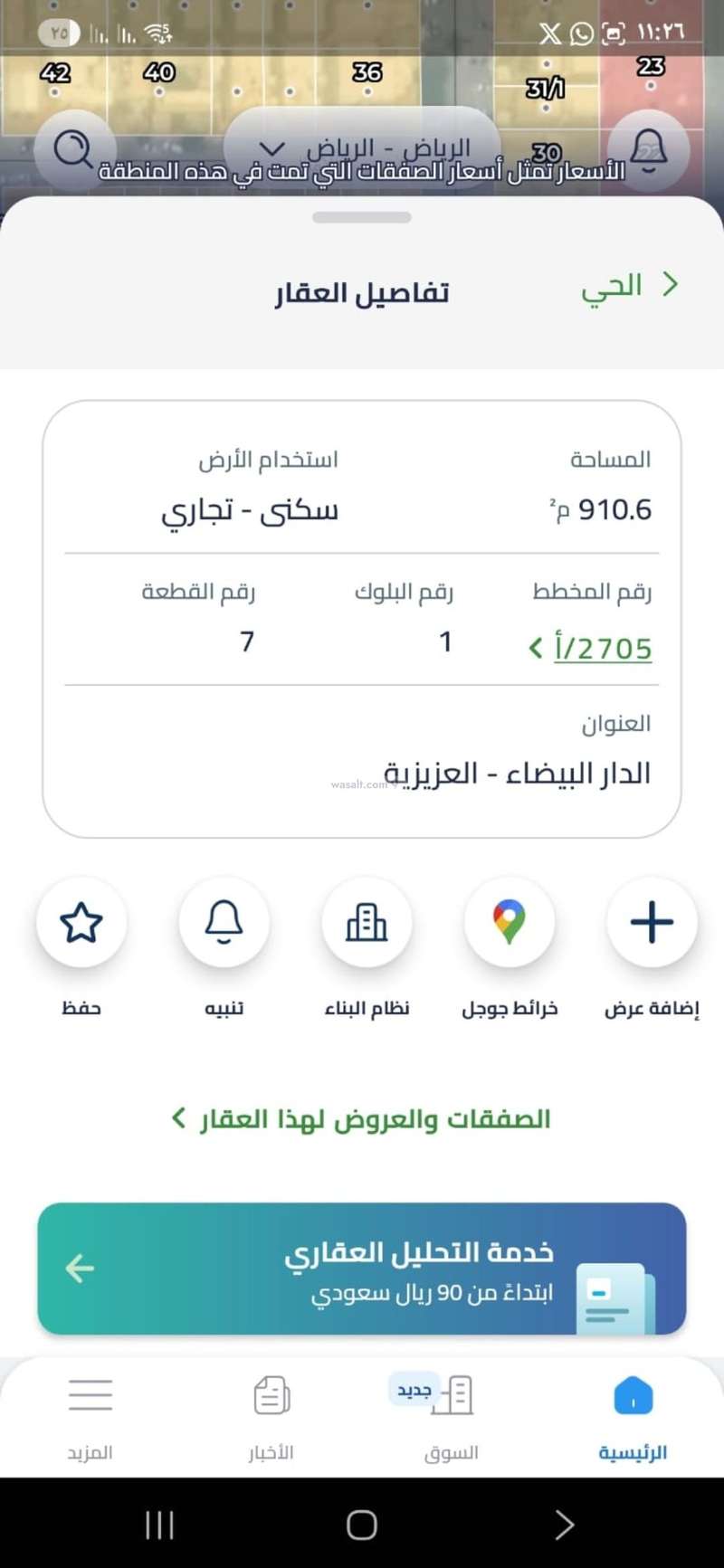Screen dimensions: 724x1568
Task: Switch to the السوق tab
Action: (452, 1416)
